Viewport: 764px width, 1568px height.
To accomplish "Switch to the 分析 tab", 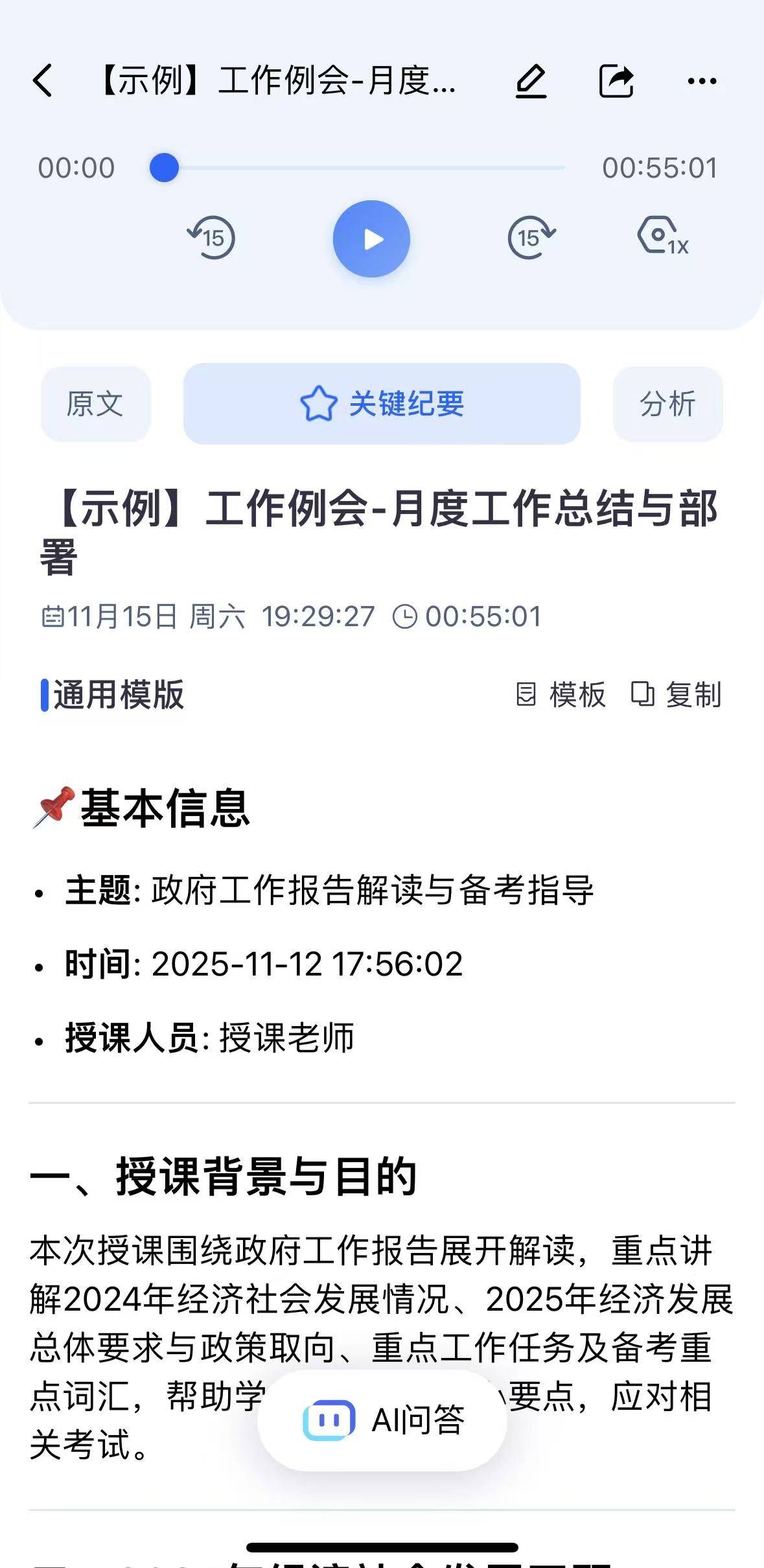I will point(667,404).
